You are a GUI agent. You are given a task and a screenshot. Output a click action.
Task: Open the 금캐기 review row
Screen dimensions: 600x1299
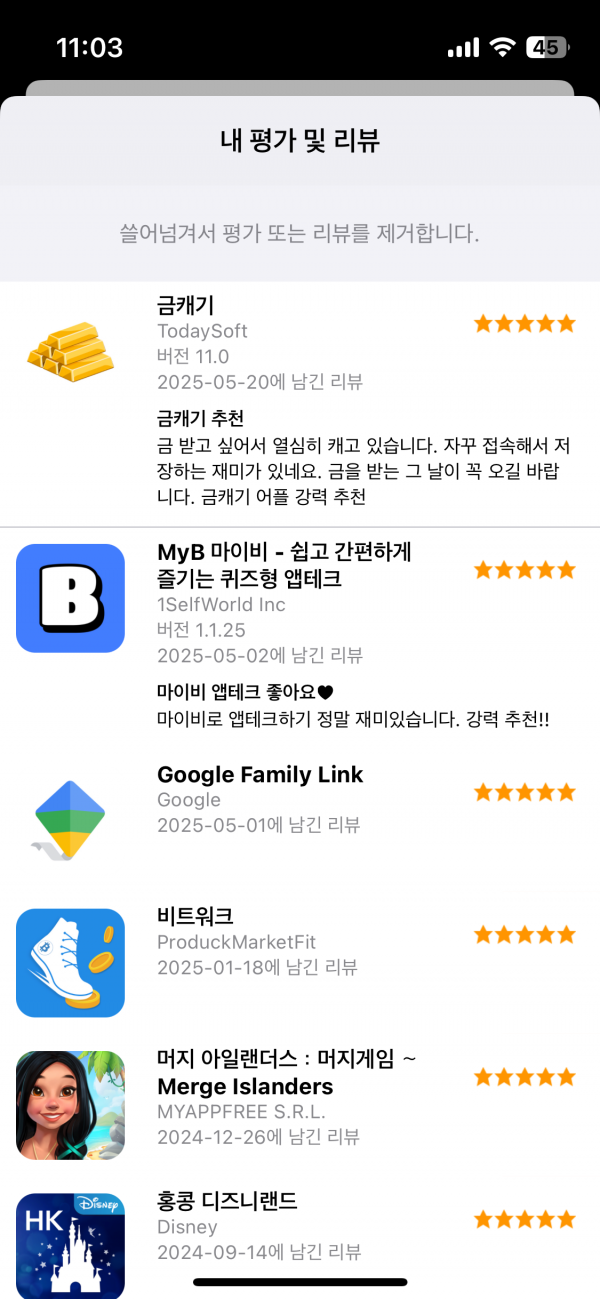pos(300,404)
